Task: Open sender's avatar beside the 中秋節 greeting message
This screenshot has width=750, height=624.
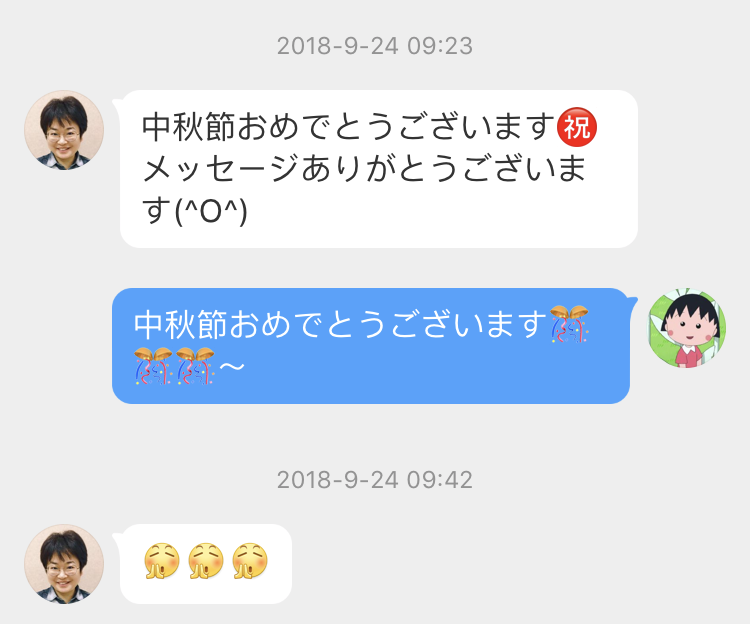Action: pos(64,130)
